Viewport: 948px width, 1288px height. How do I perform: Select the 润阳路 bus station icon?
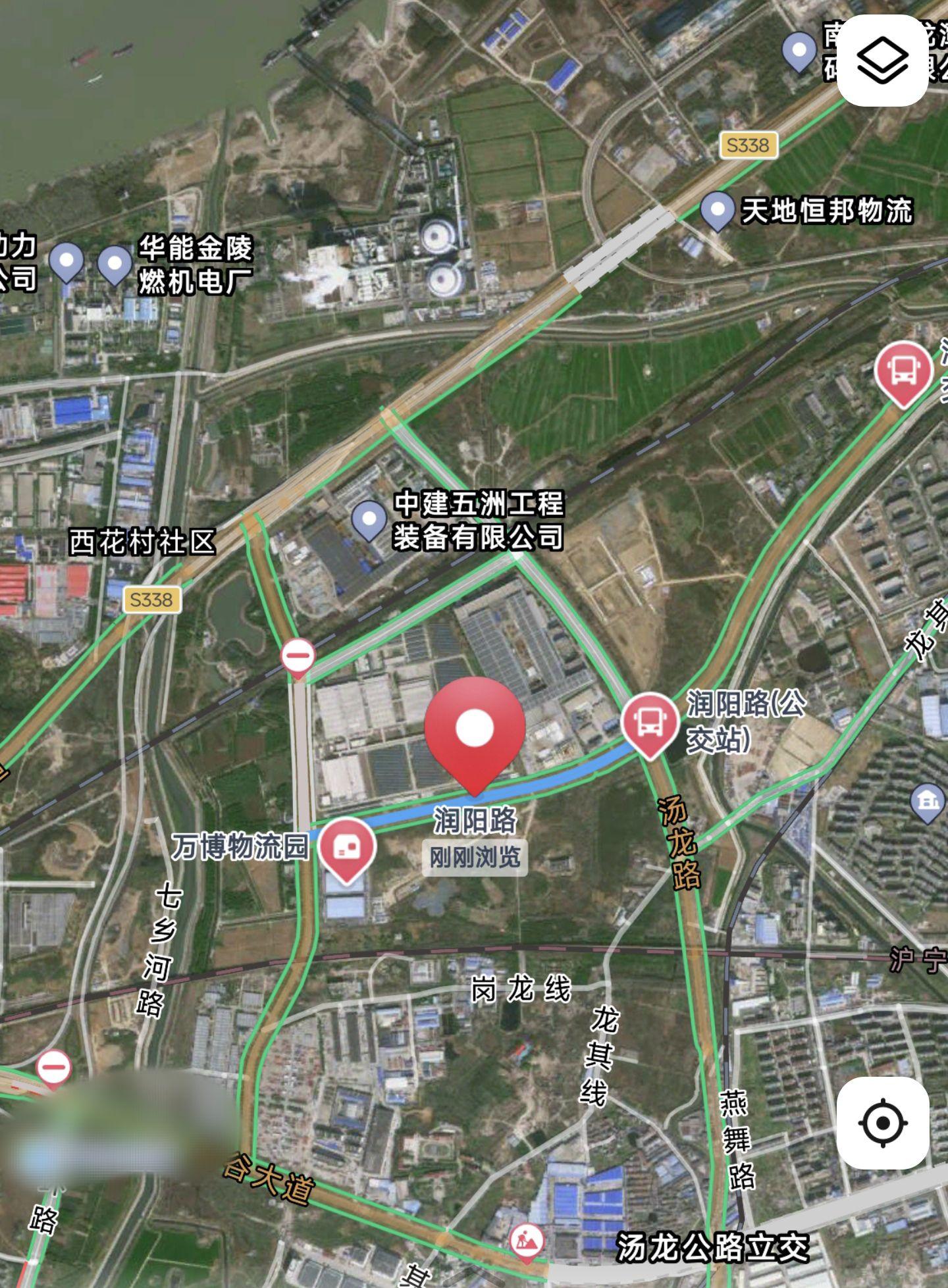pyautogui.click(x=648, y=722)
